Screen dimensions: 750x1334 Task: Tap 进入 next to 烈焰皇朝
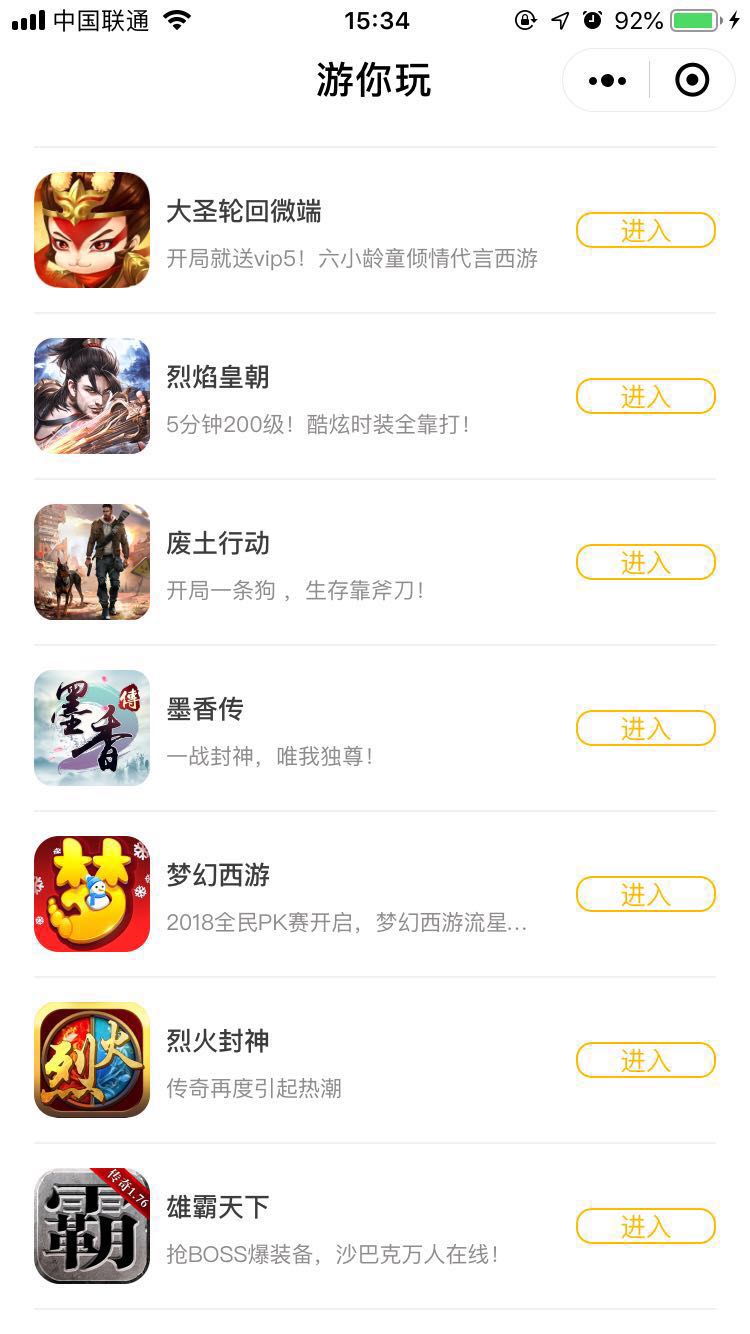pyautogui.click(x=645, y=396)
